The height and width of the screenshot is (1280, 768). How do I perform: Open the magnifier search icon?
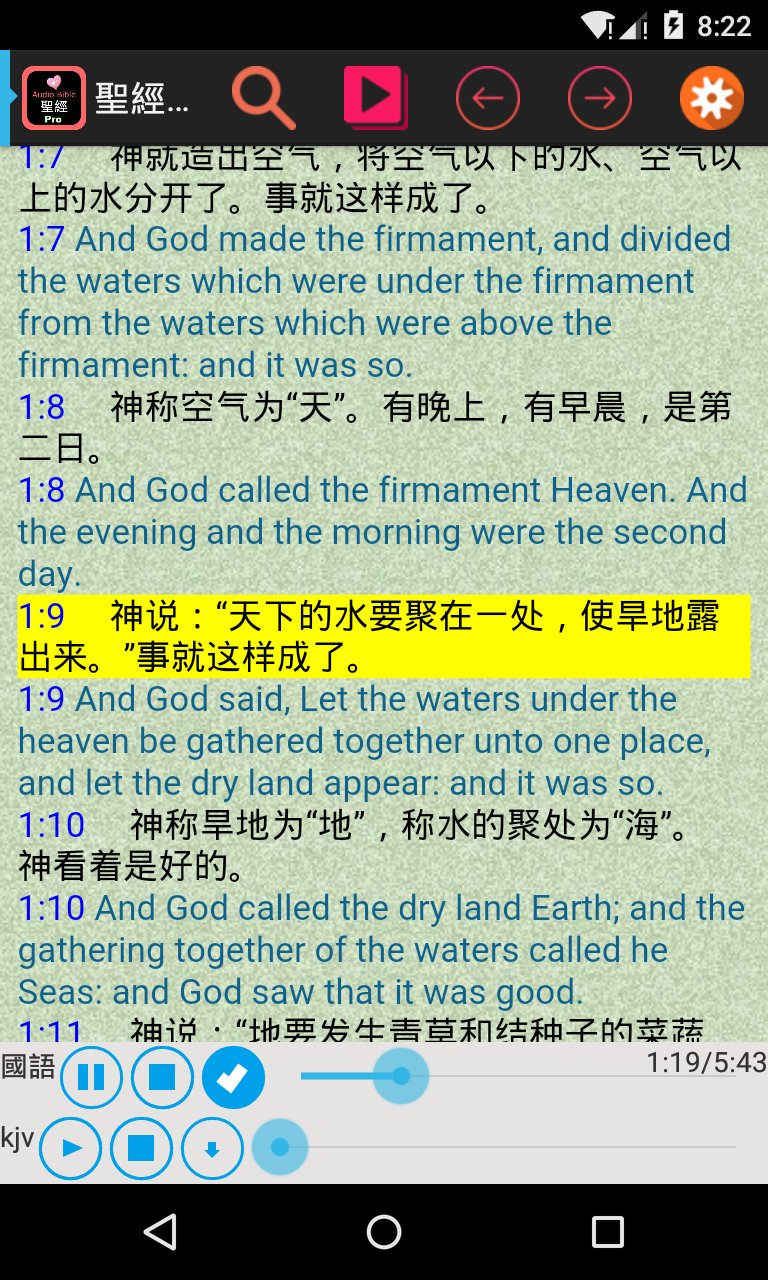point(264,98)
